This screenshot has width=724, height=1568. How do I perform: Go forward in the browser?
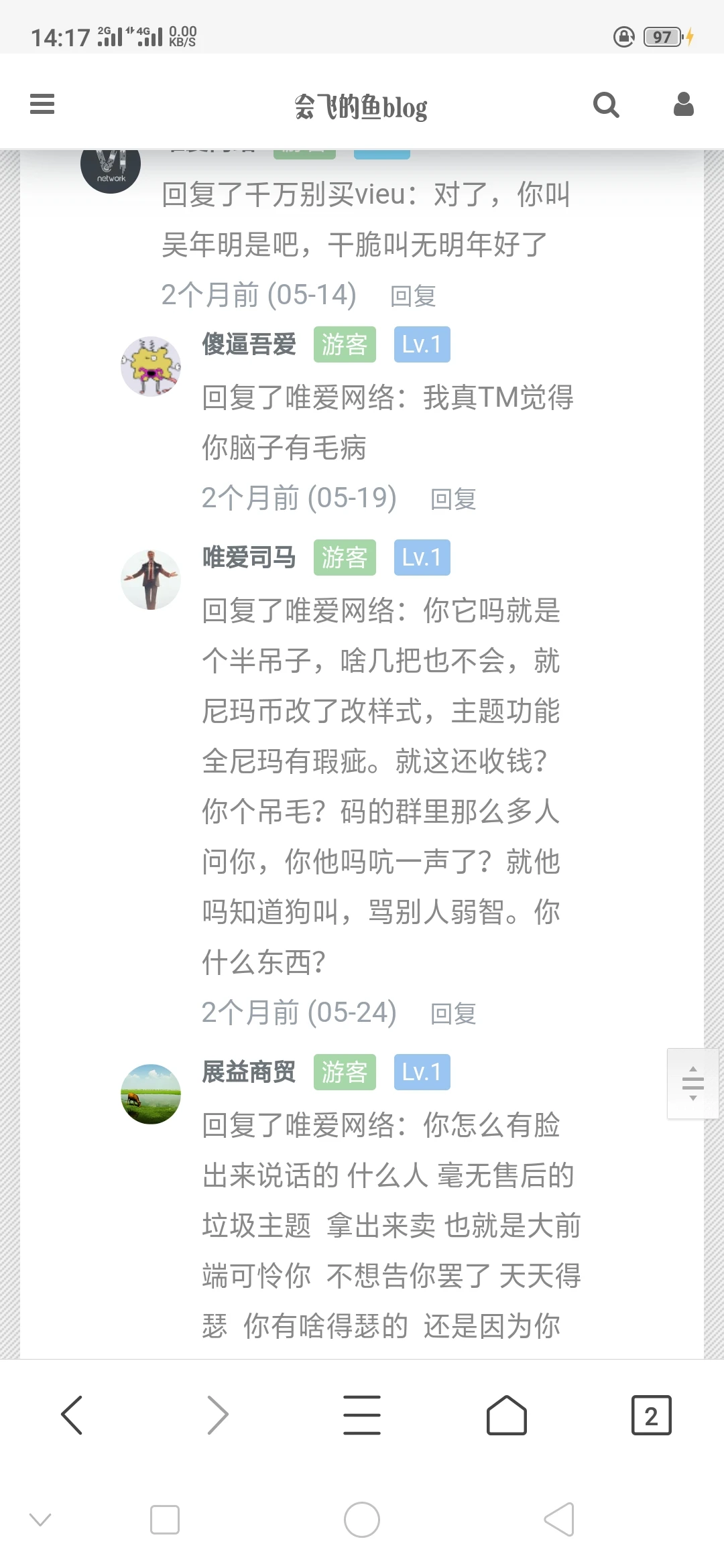coord(217,1415)
